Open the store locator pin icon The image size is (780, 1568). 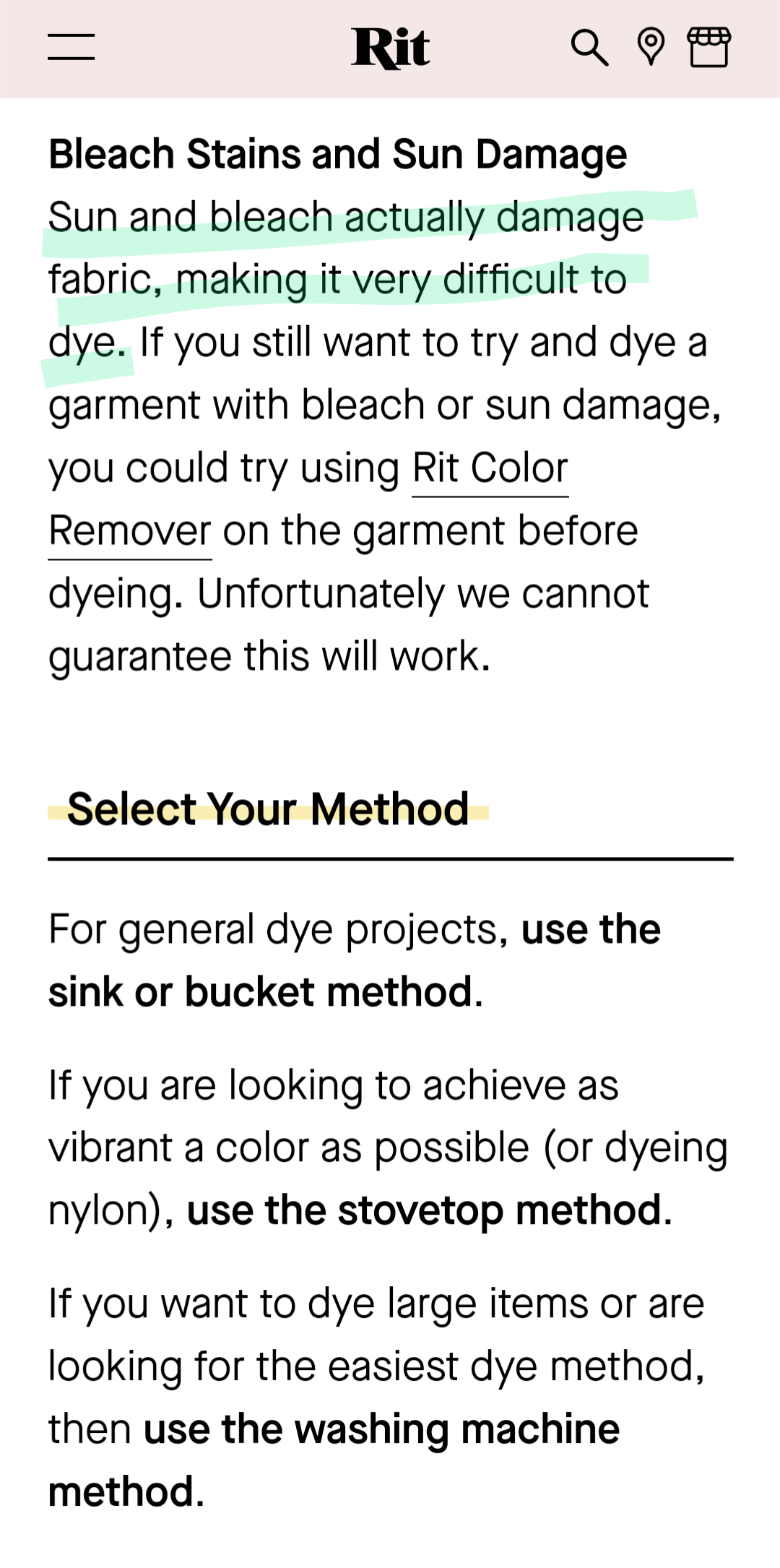pos(651,47)
